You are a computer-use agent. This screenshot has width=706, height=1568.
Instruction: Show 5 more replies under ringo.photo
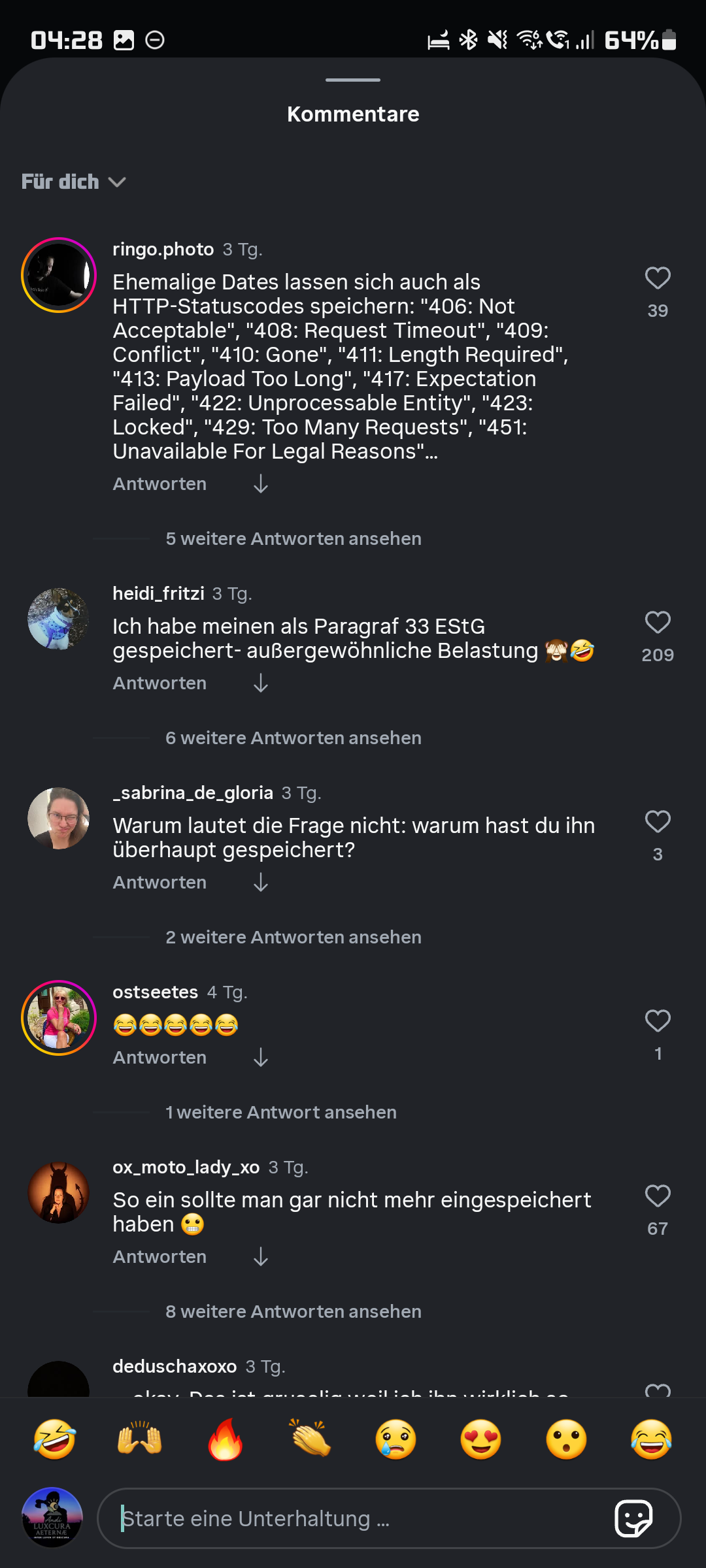click(293, 539)
